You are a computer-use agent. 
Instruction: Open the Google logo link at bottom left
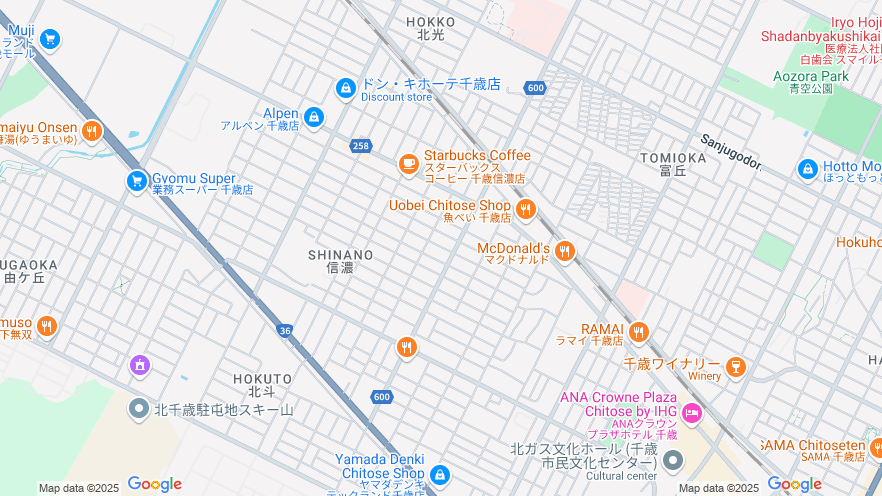click(x=155, y=485)
